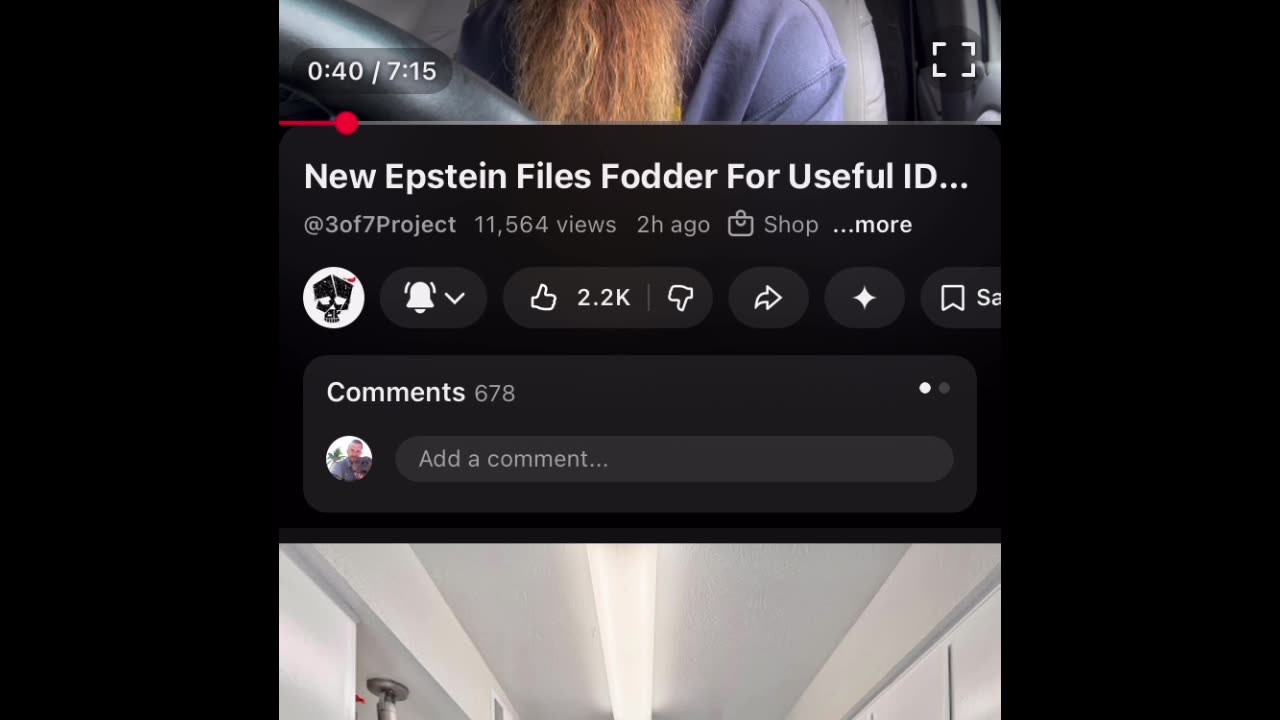This screenshot has width=1280, height=720.
Task: Open the 3of7Project channel avatar
Action: pos(333,298)
